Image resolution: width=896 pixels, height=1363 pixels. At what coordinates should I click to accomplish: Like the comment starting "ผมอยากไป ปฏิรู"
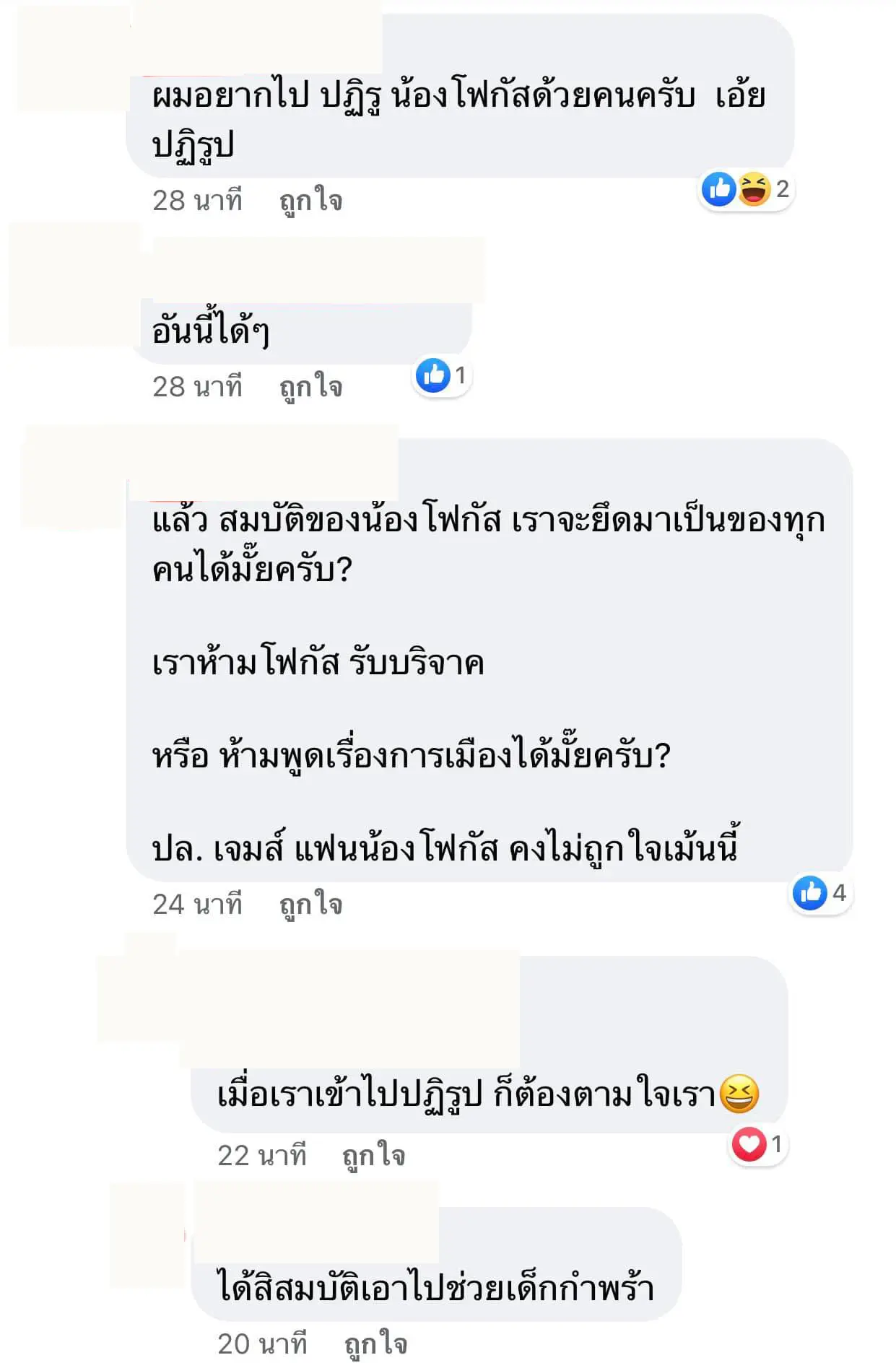(x=310, y=200)
